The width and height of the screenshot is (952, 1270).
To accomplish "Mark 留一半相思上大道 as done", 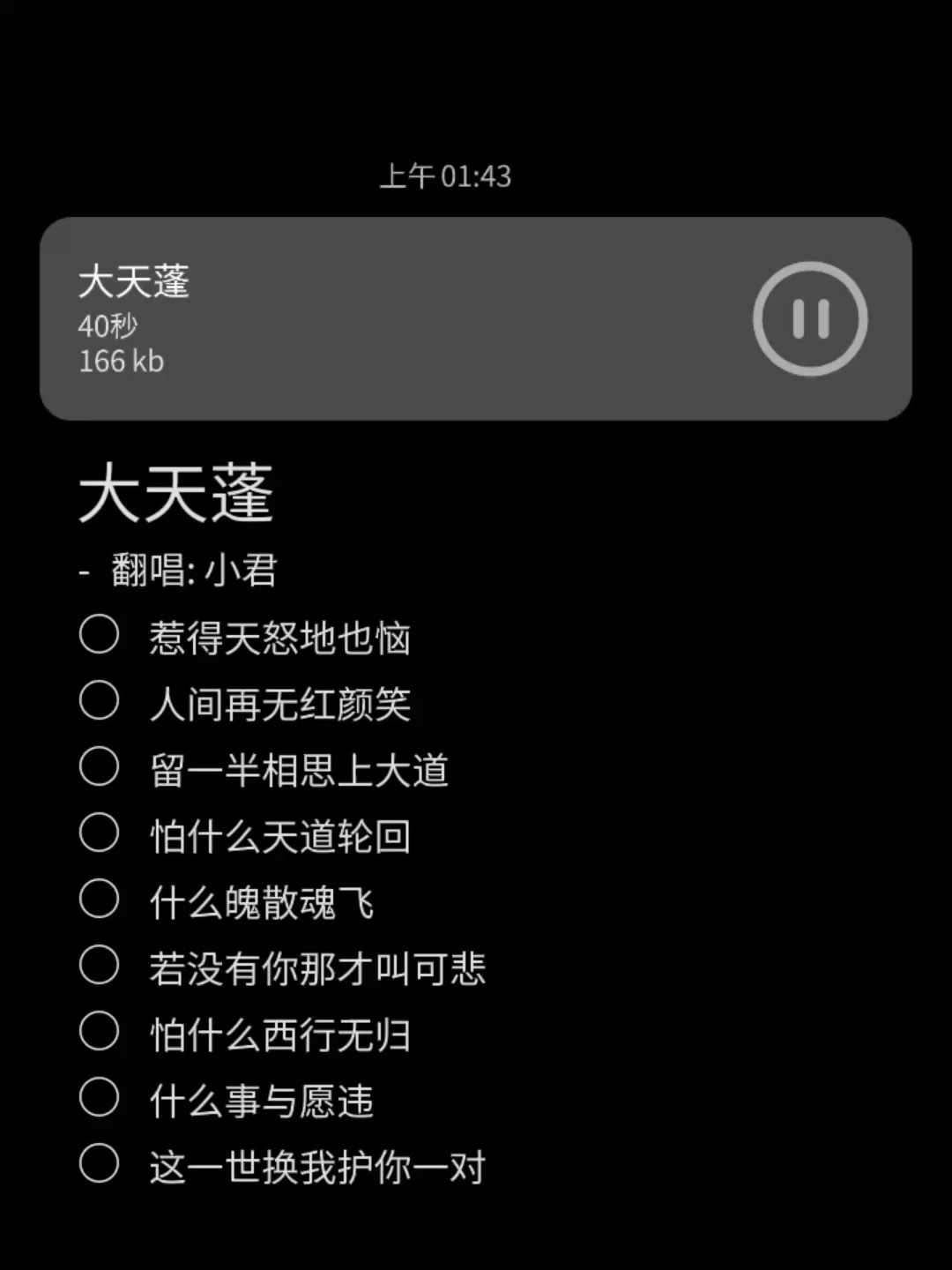I will click(x=99, y=766).
